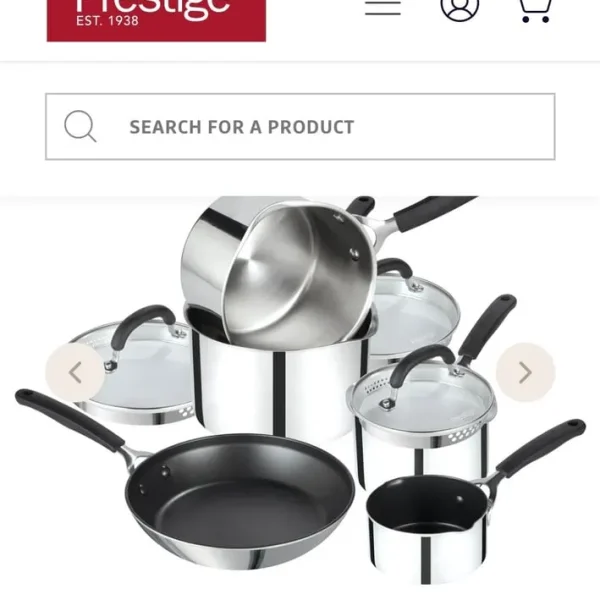The width and height of the screenshot is (600, 600).
Task: Open the cookware set product image
Action: tap(300, 400)
